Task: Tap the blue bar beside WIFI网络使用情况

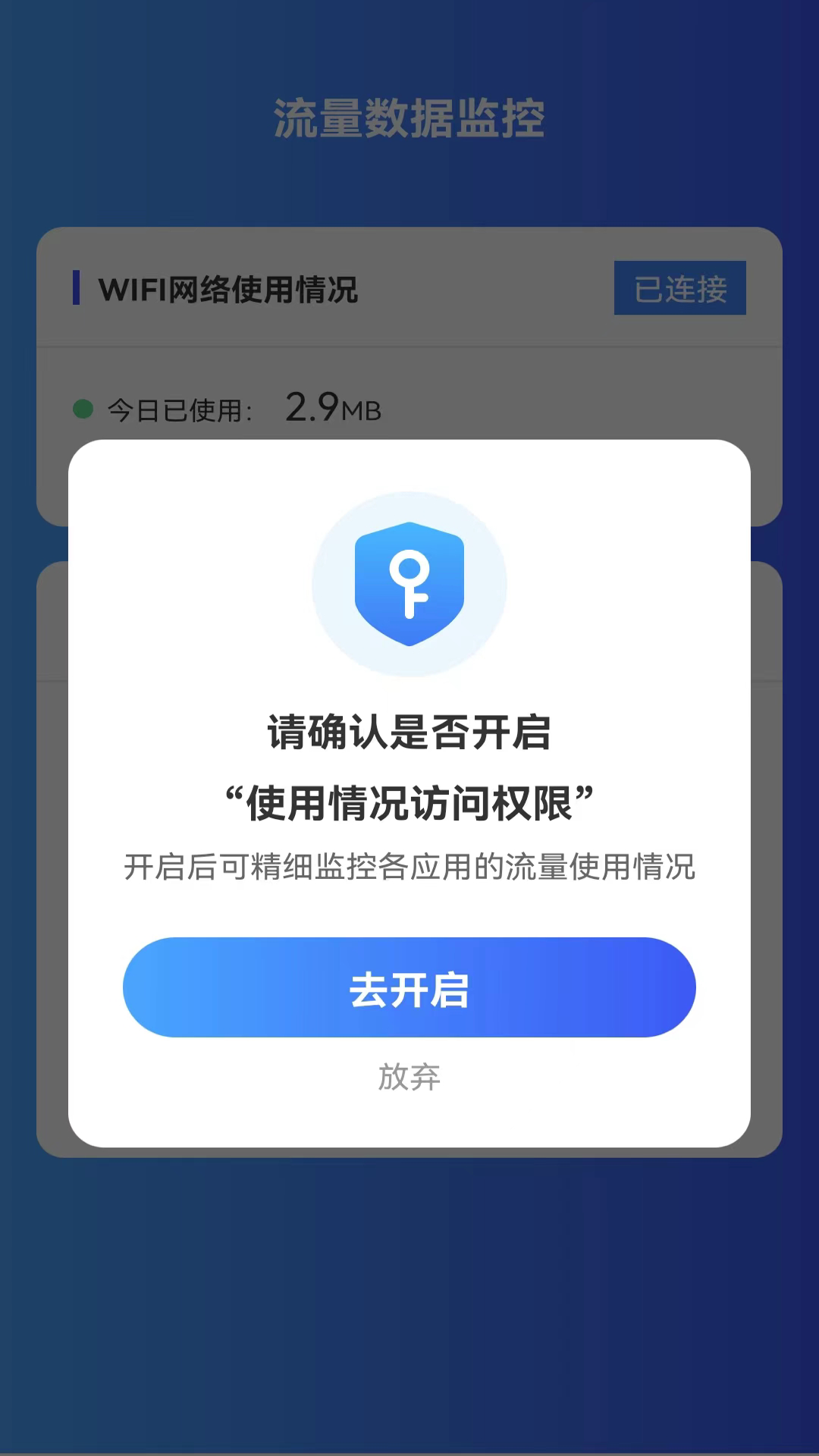Action: 75,289
